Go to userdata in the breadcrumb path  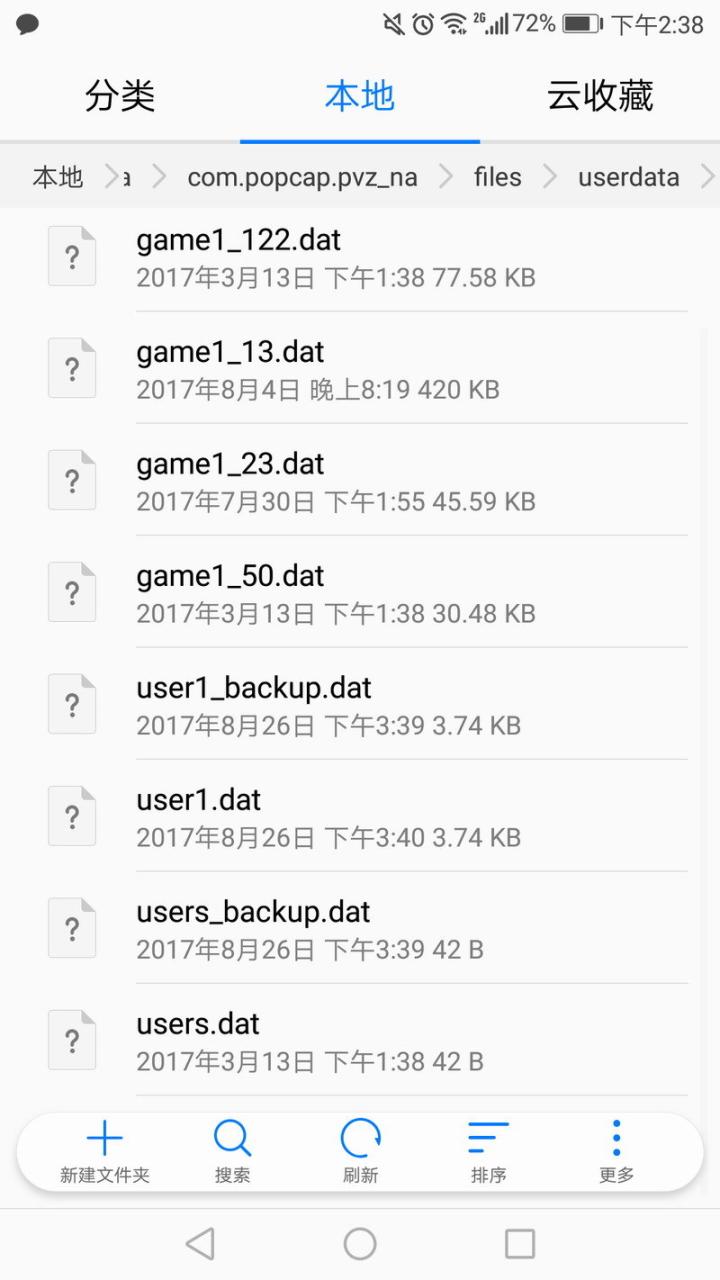pyautogui.click(x=628, y=176)
